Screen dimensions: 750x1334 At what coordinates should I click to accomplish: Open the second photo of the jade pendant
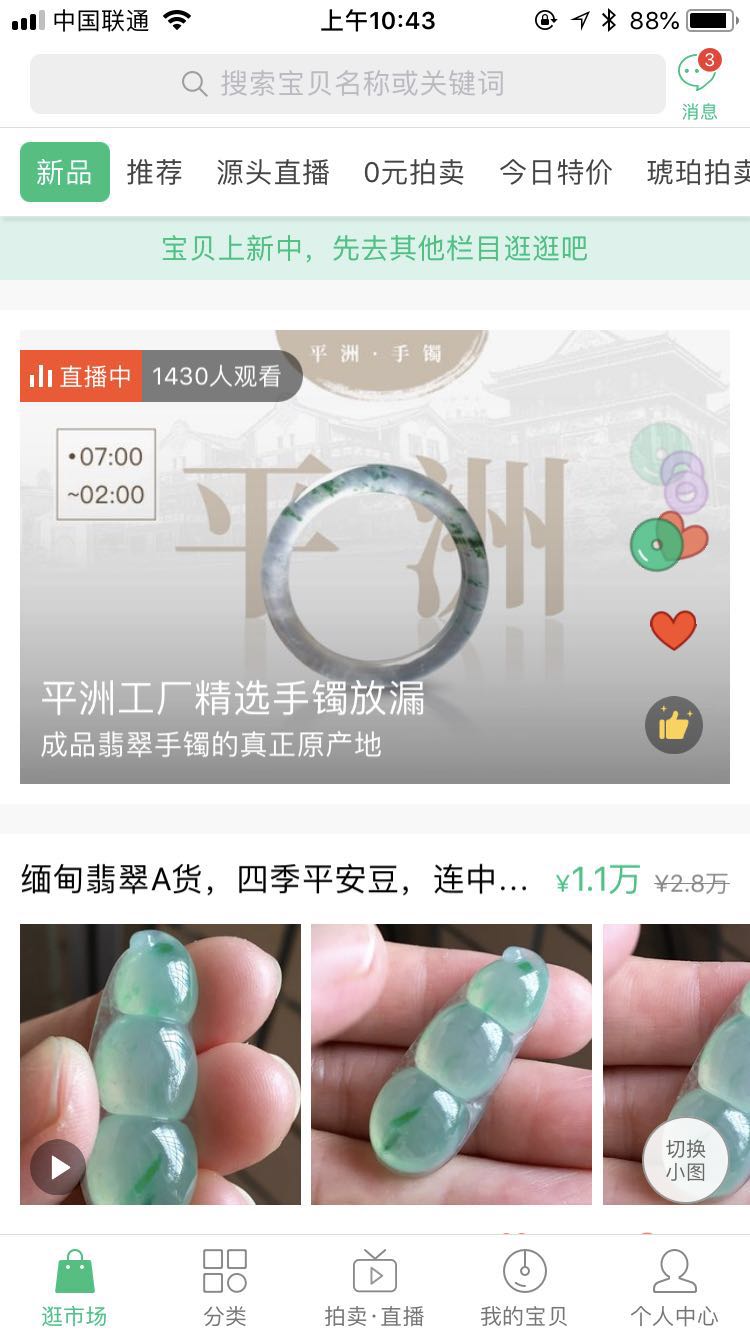click(451, 1064)
